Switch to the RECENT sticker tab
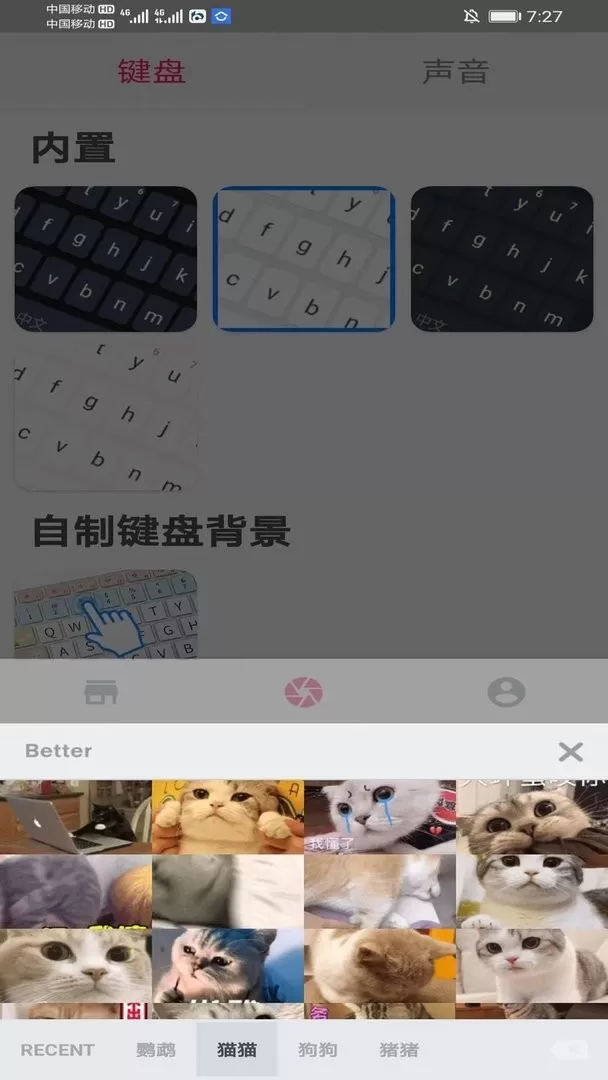 pyautogui.click(x=57, y=1050)
